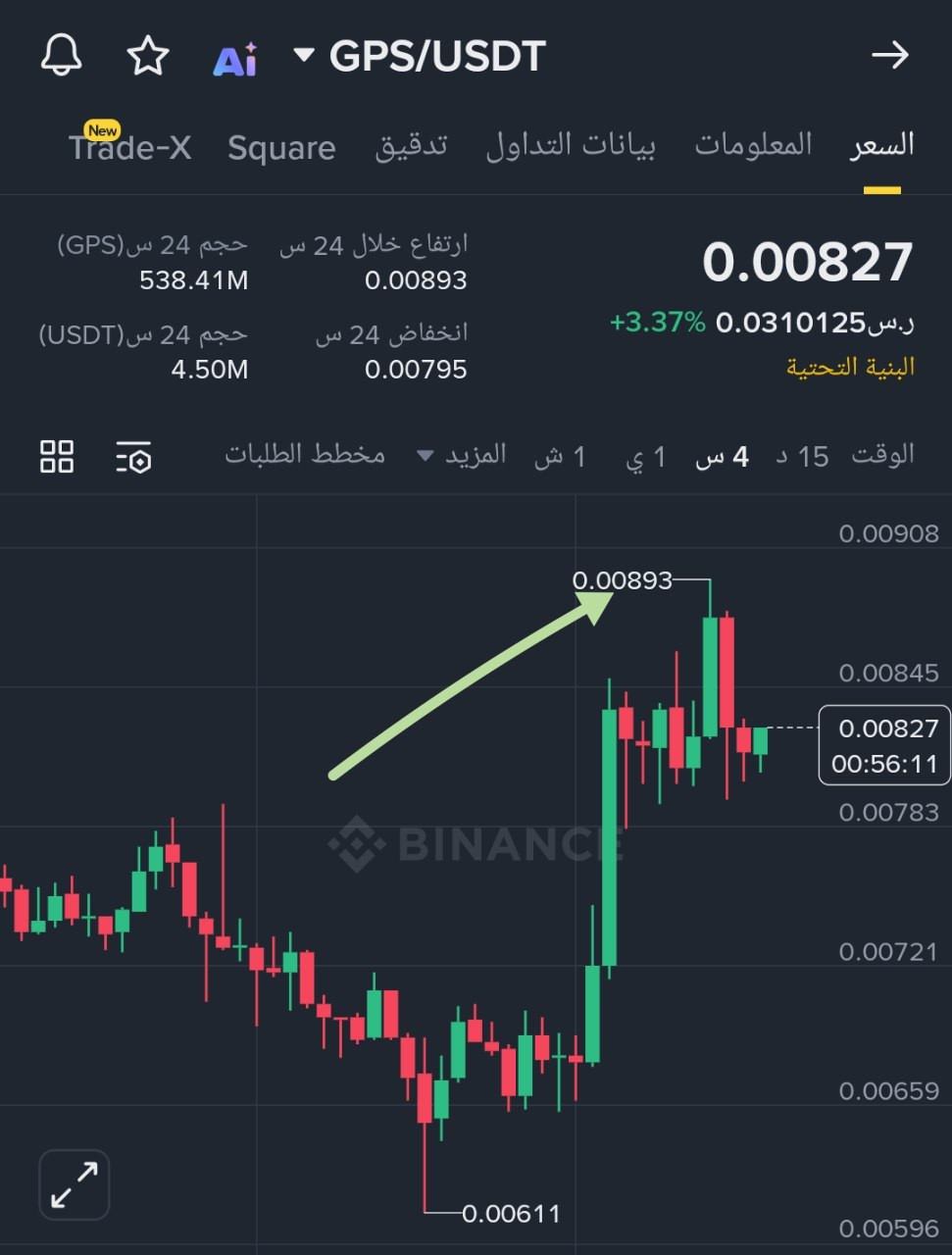Open the AI assistant icon
The width and height of the screenshot is (952, 1255).
pyautogui.click(x=235, y=59)
